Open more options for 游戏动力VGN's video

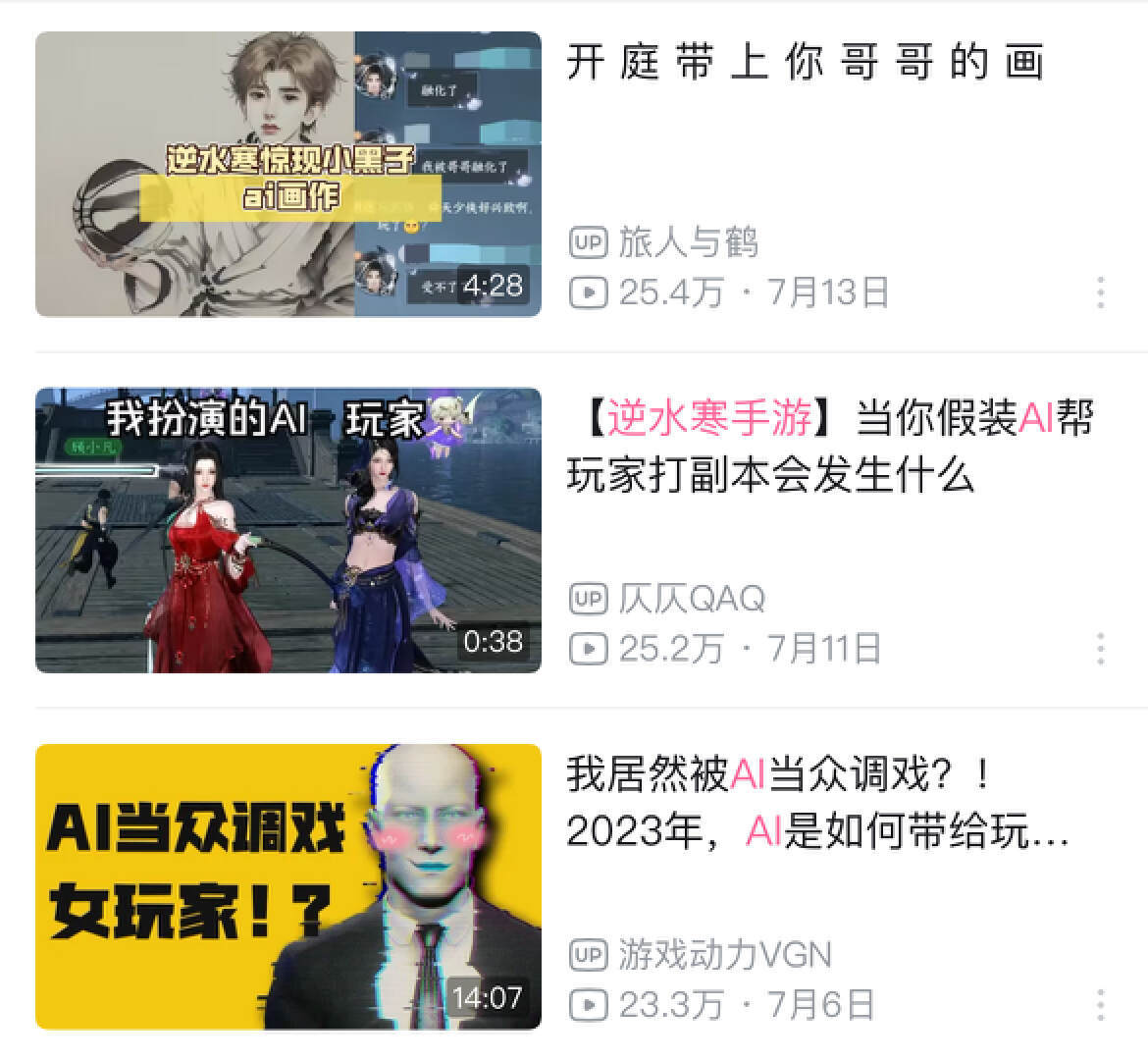pos(1101,1005)
